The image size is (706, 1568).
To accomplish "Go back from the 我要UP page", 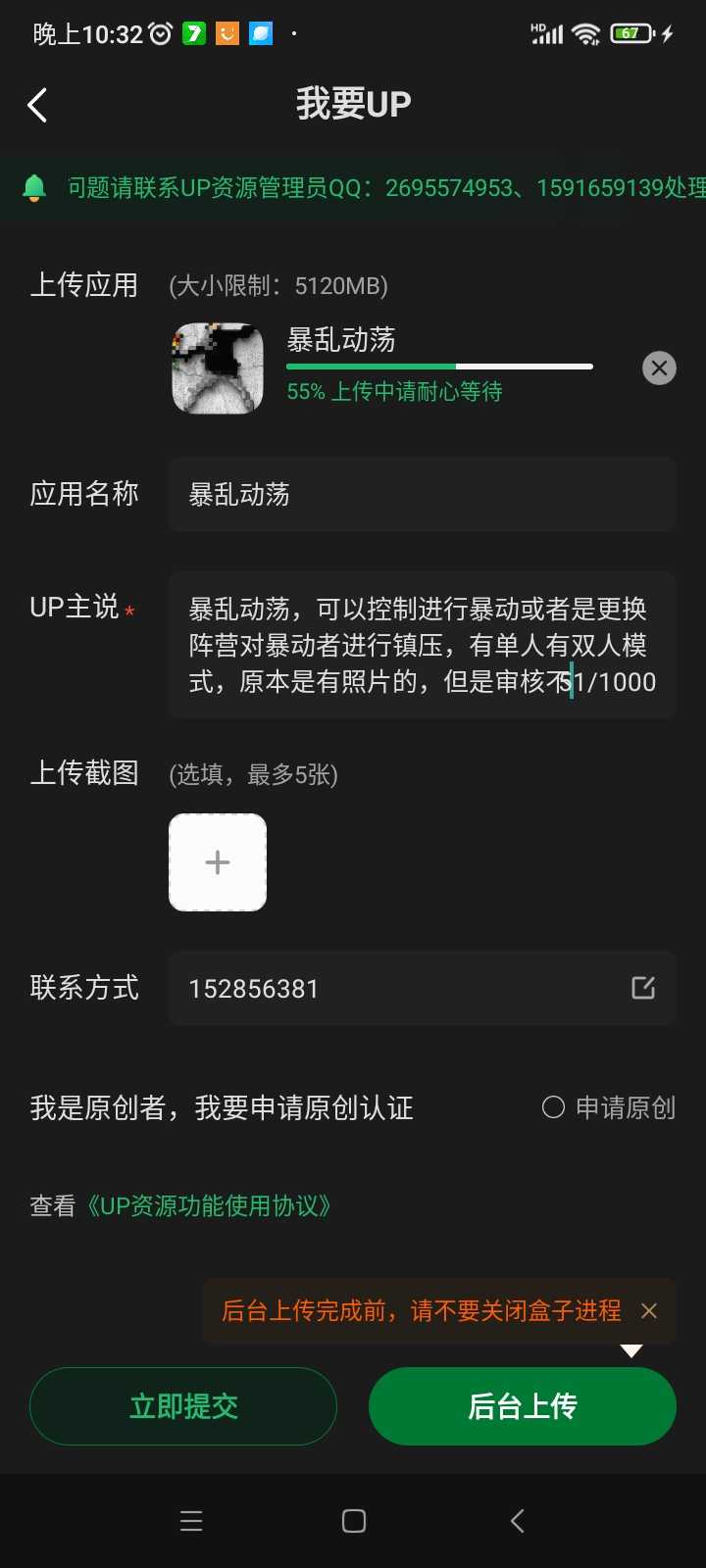I will click(38, 105).
